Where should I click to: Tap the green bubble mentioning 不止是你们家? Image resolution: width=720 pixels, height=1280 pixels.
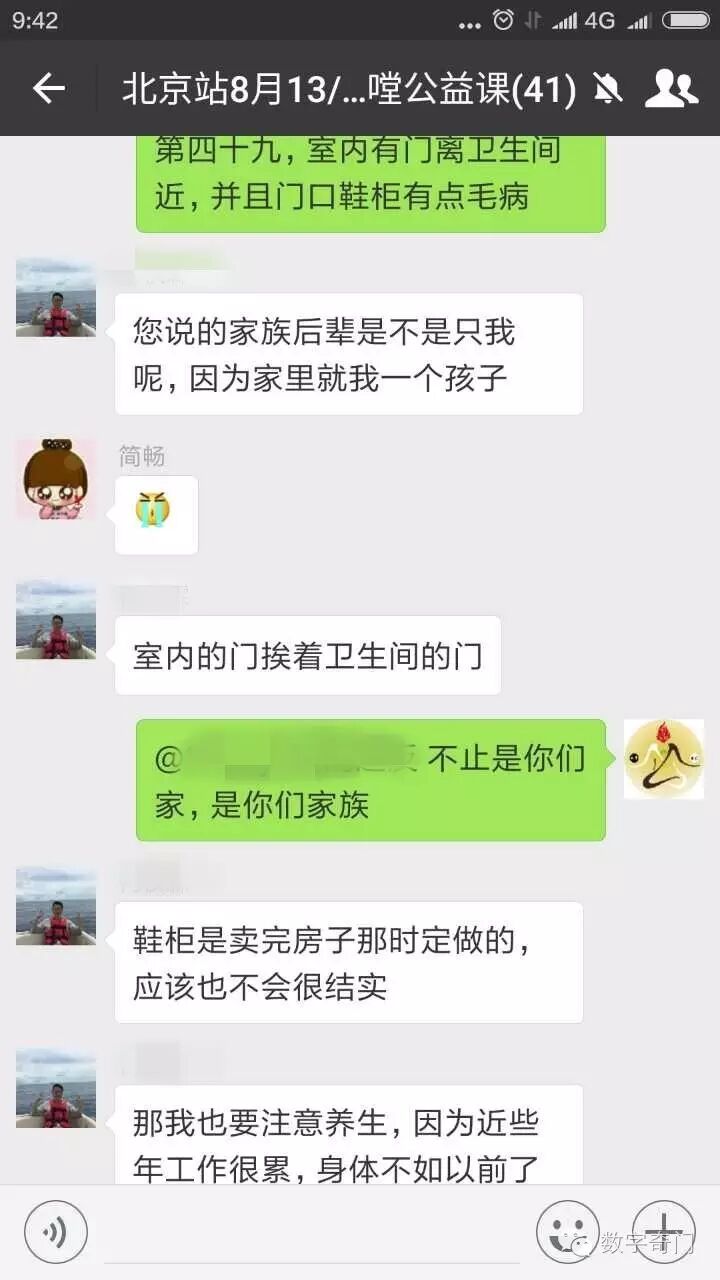370,783
